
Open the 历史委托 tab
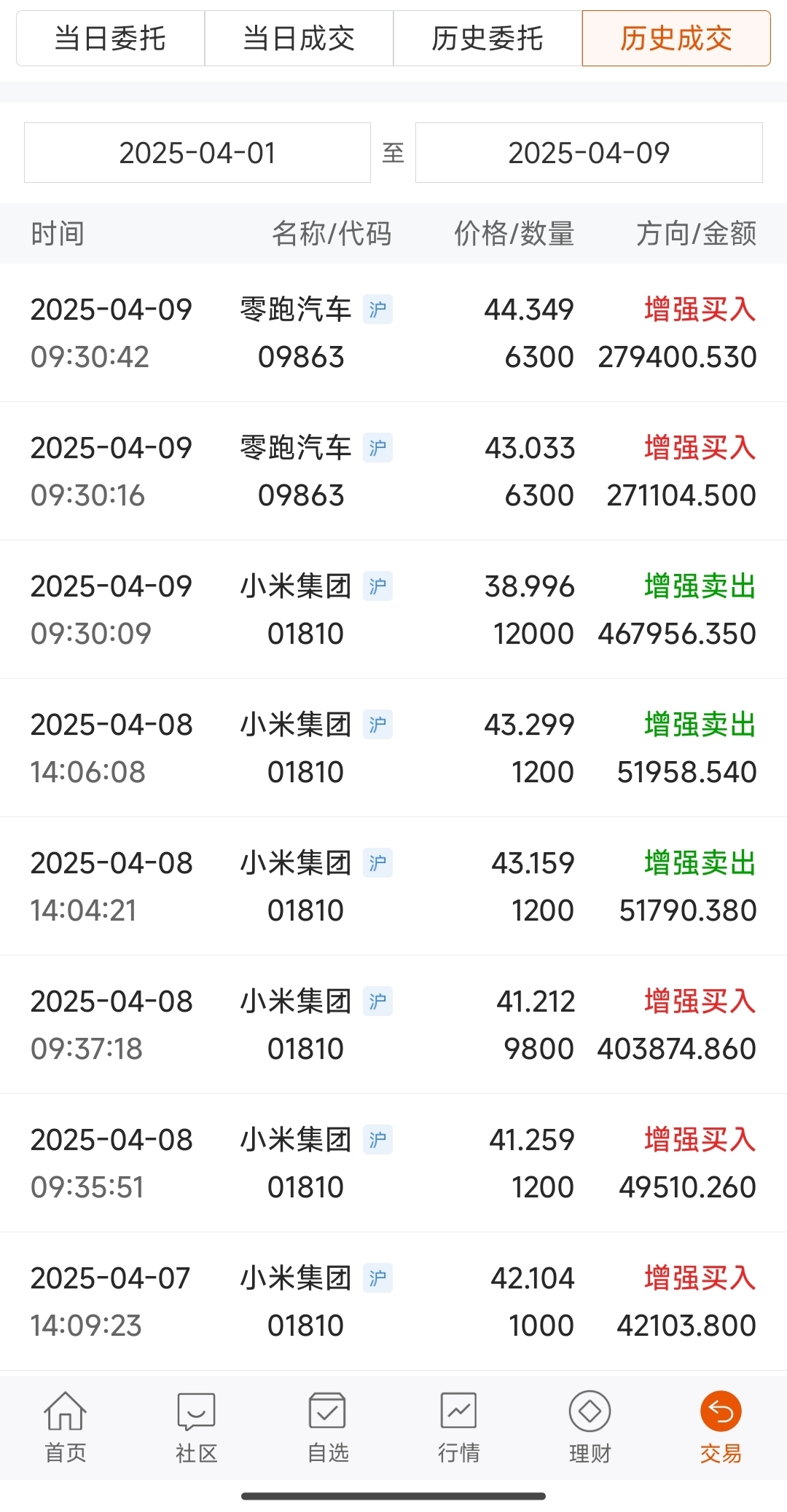[488, 39]
